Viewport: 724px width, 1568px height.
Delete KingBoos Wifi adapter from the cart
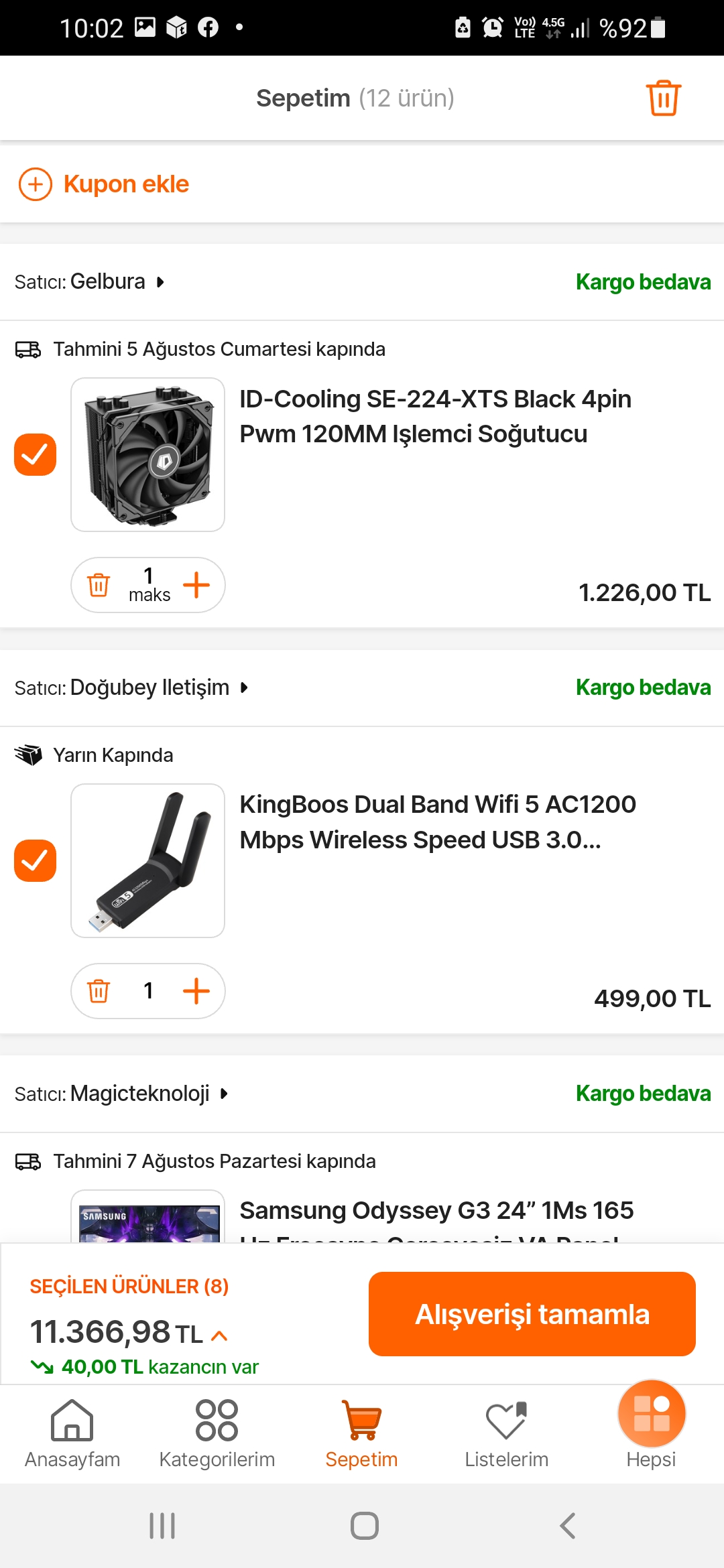pyautogui.click(x=99, y=991)
